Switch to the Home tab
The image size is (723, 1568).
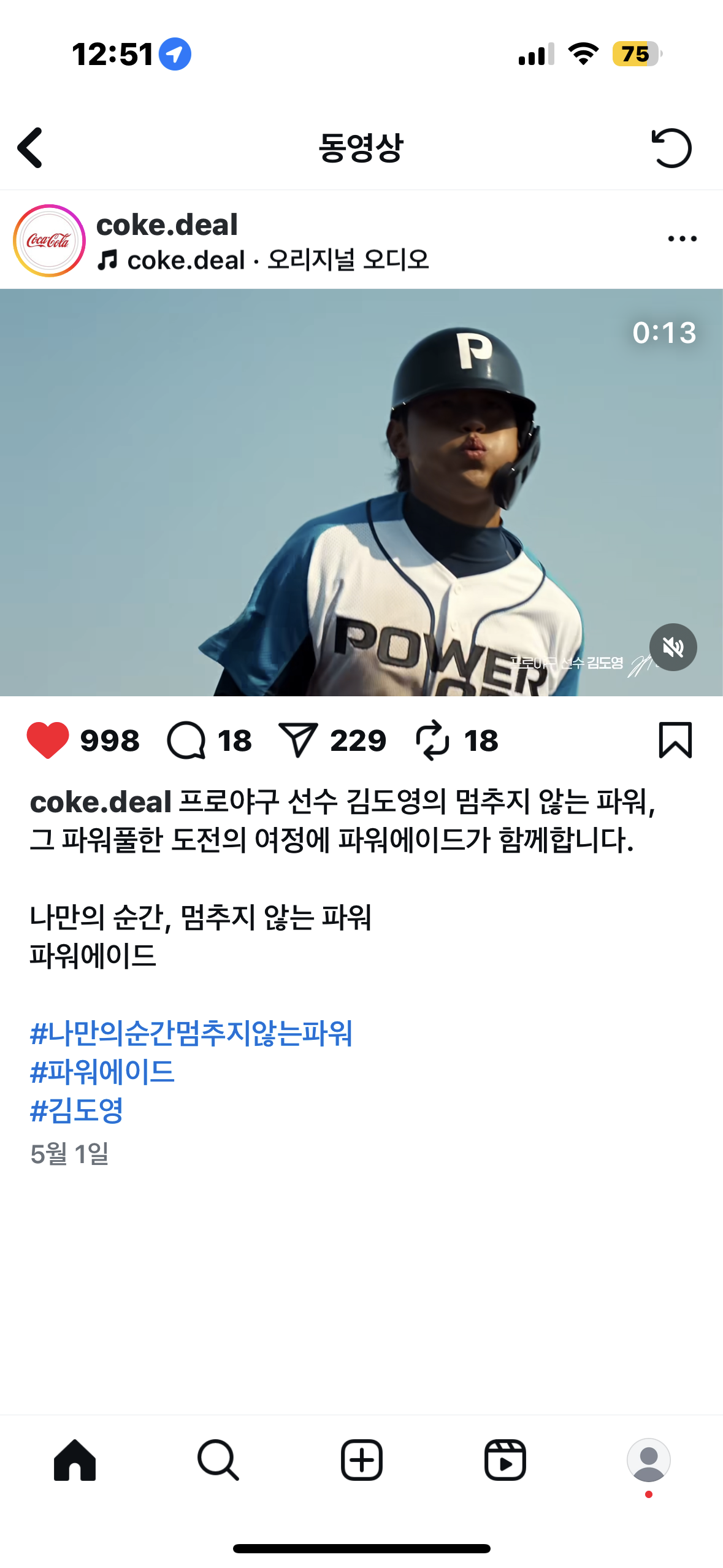tap(75, 1460)
